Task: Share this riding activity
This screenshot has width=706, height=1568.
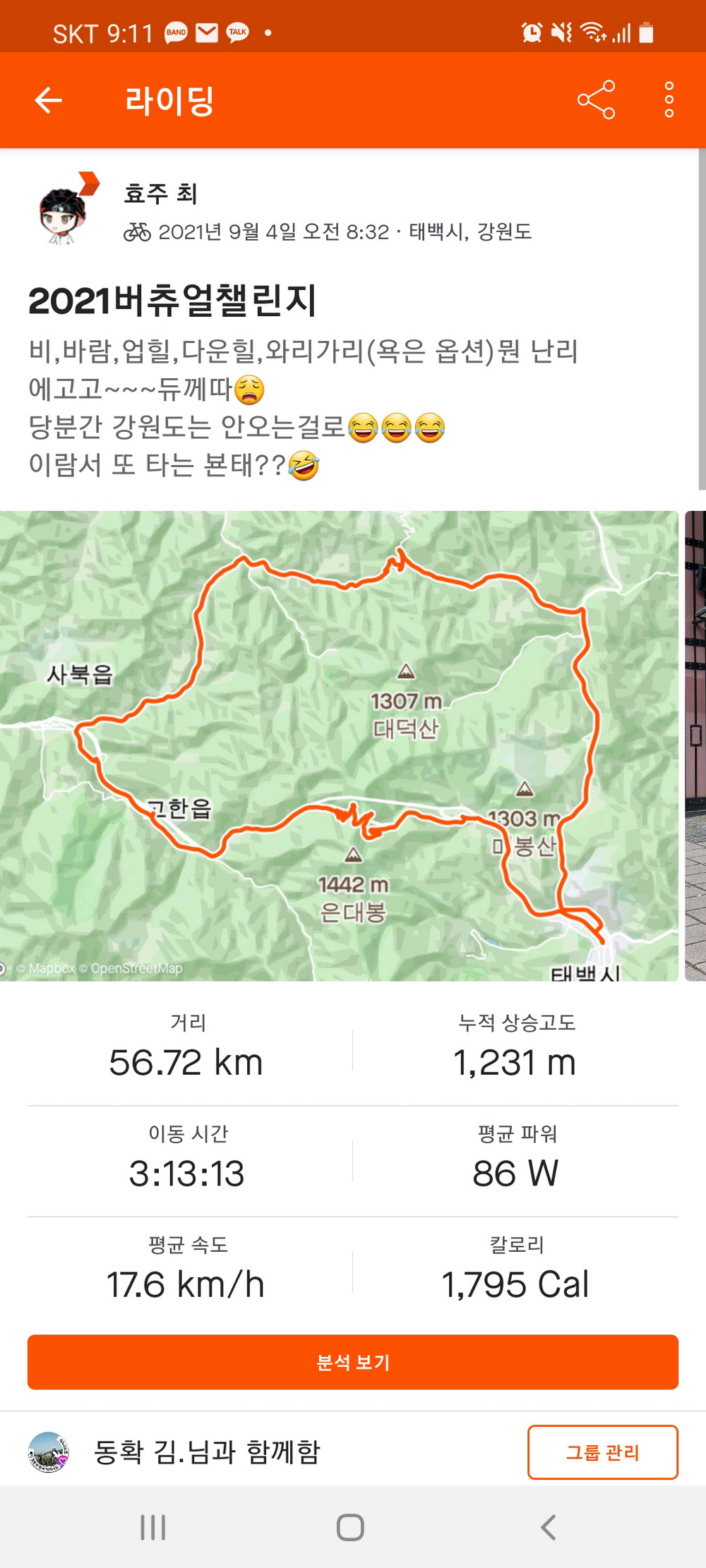Action: pos(596,100)
